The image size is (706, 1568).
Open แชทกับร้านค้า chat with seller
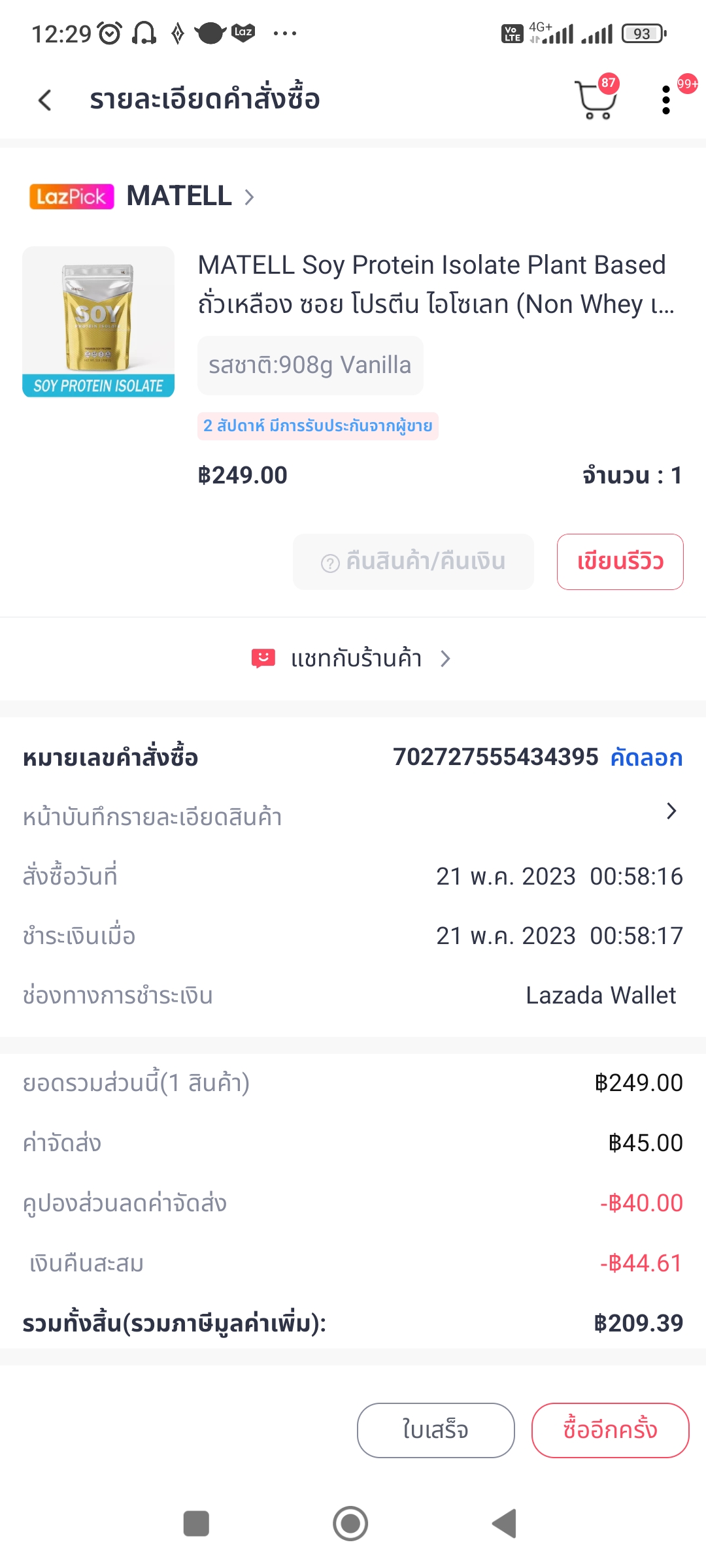tap(352, 659)
